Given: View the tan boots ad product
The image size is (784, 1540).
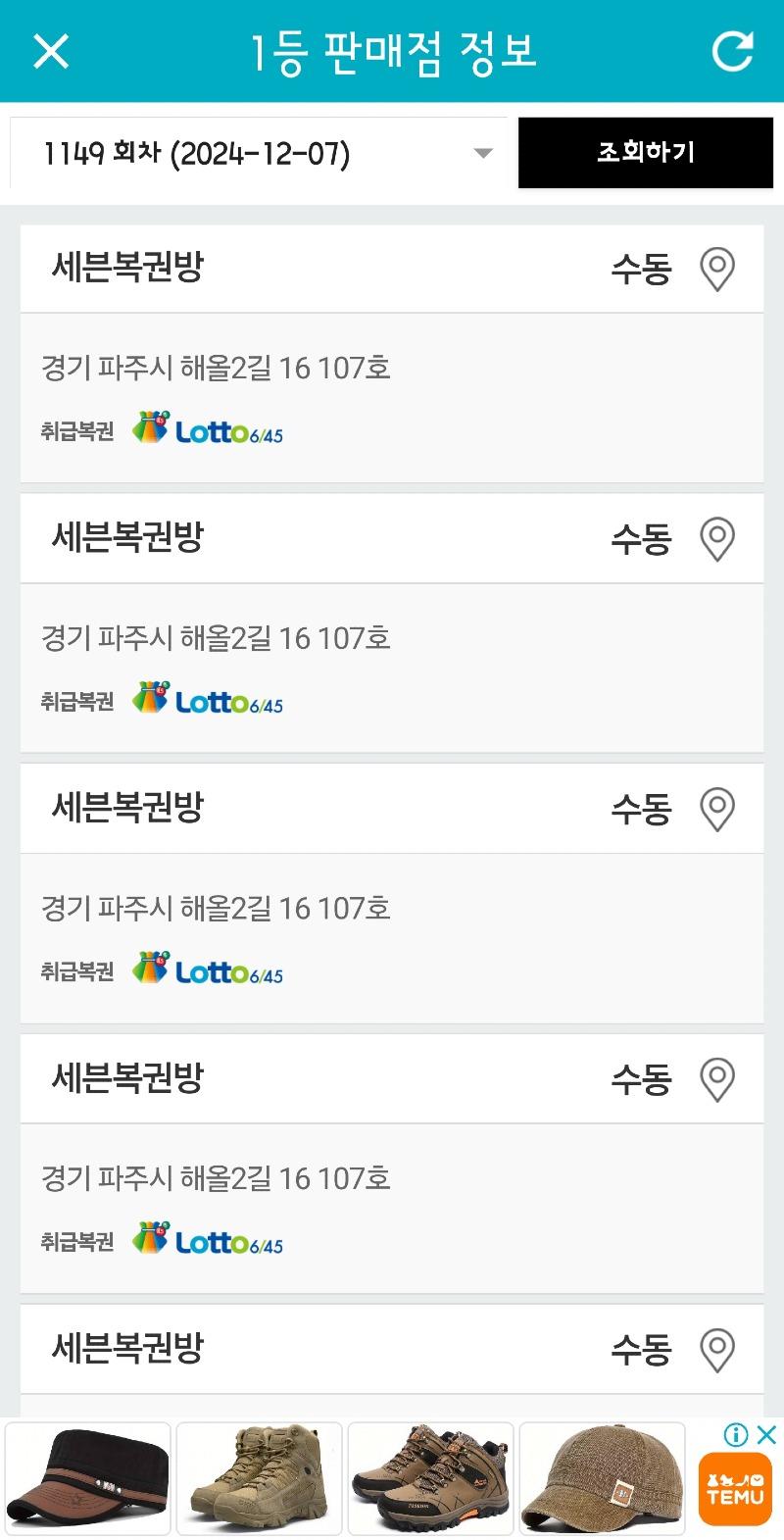Looking at the screenshot, I should pos(259,1478).
